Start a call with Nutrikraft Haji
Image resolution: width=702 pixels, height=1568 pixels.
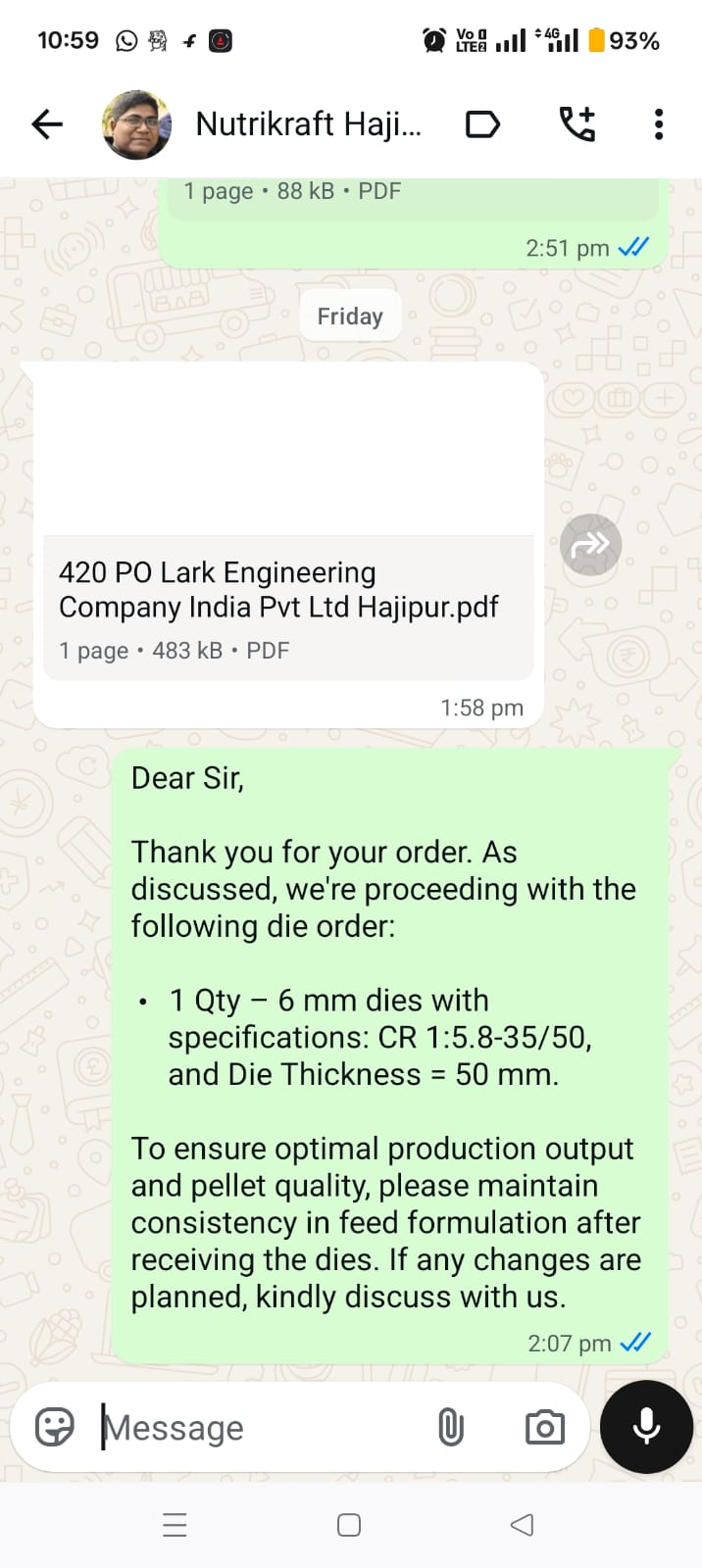tap(577, 124)
